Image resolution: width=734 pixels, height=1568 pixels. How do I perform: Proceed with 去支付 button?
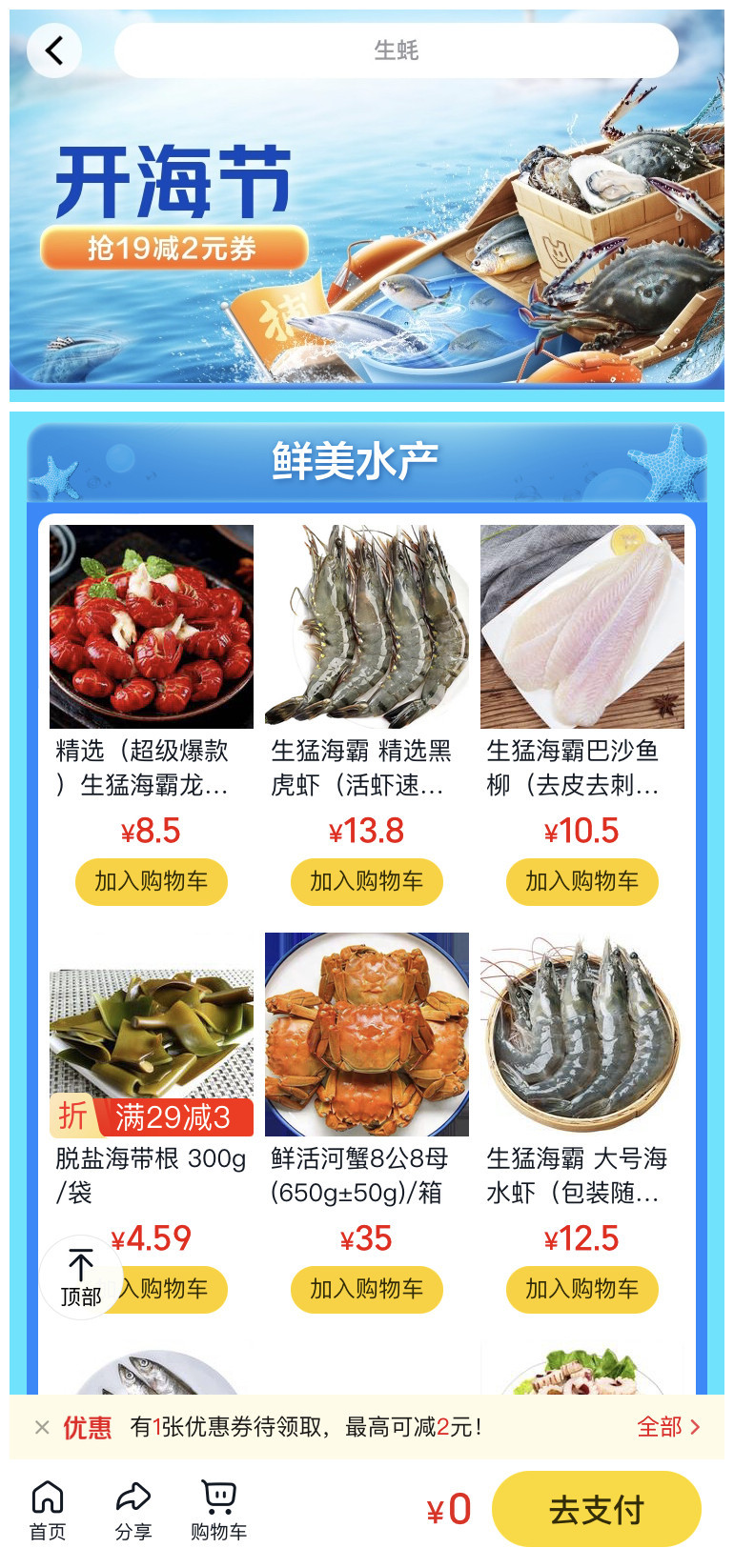pos(597,1510)
